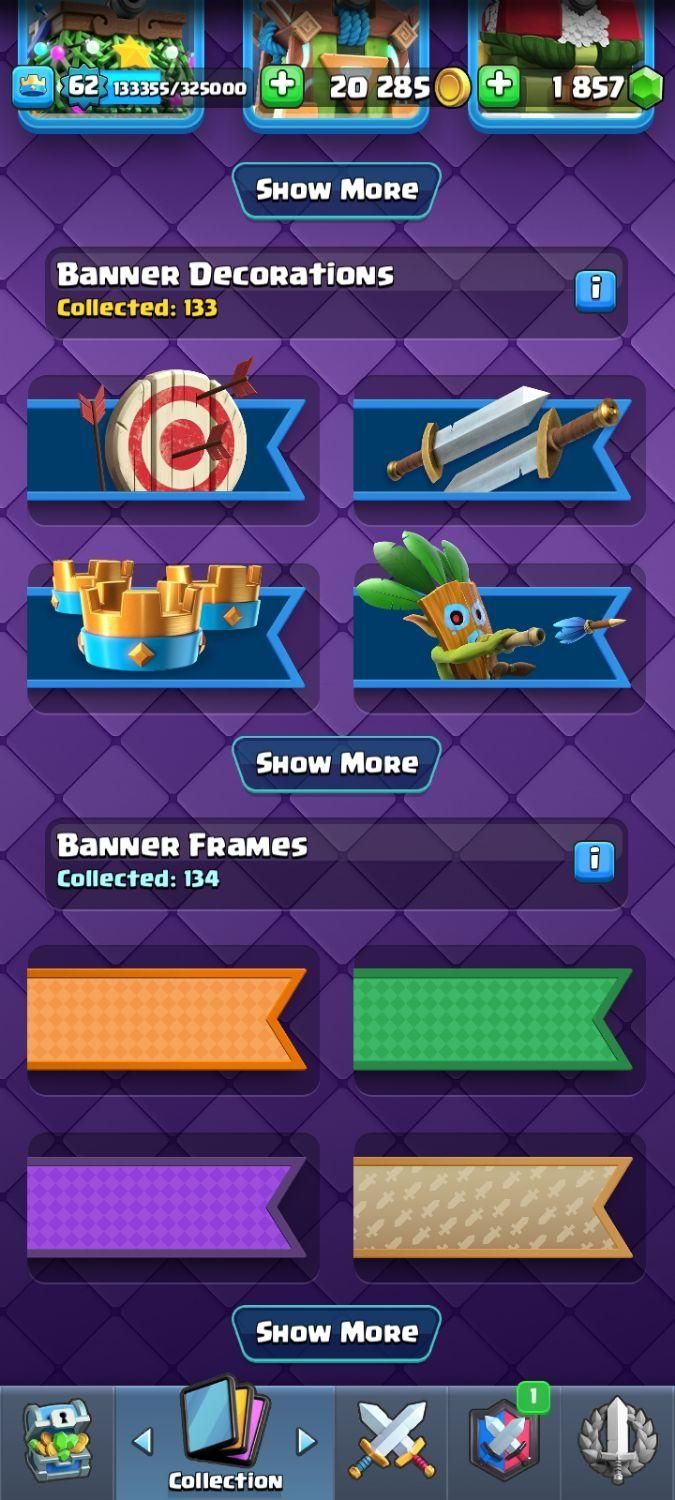Choose the tan sword-pattern banner frame

tap(499, 1207)
